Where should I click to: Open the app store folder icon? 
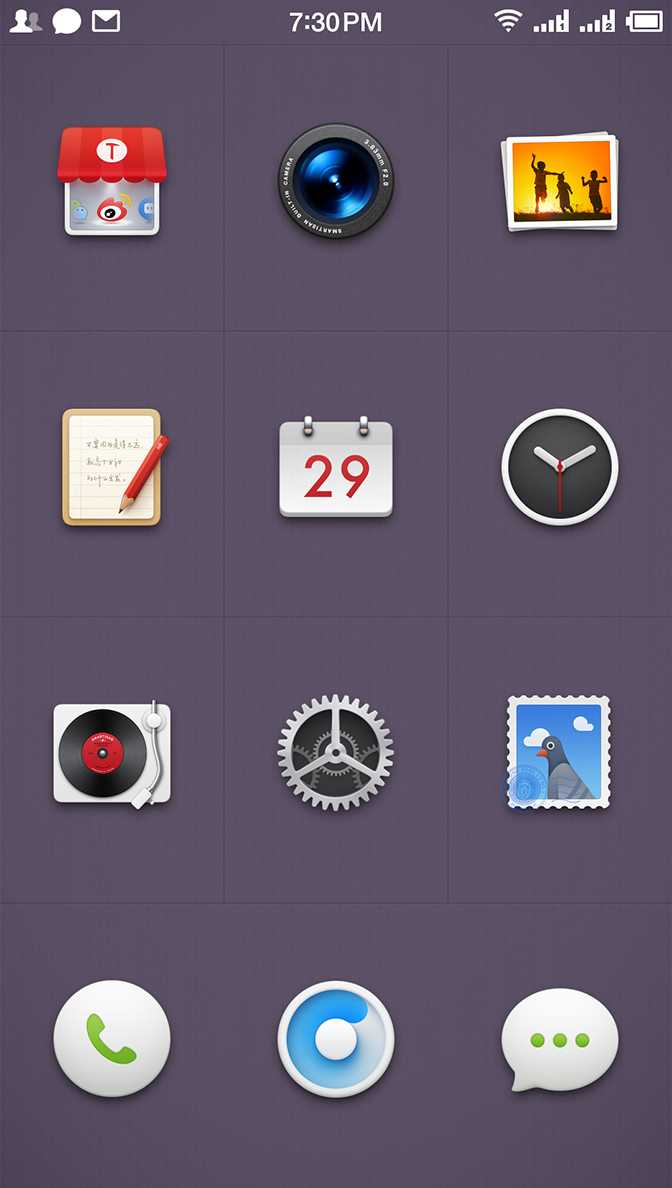pos(111,182)
